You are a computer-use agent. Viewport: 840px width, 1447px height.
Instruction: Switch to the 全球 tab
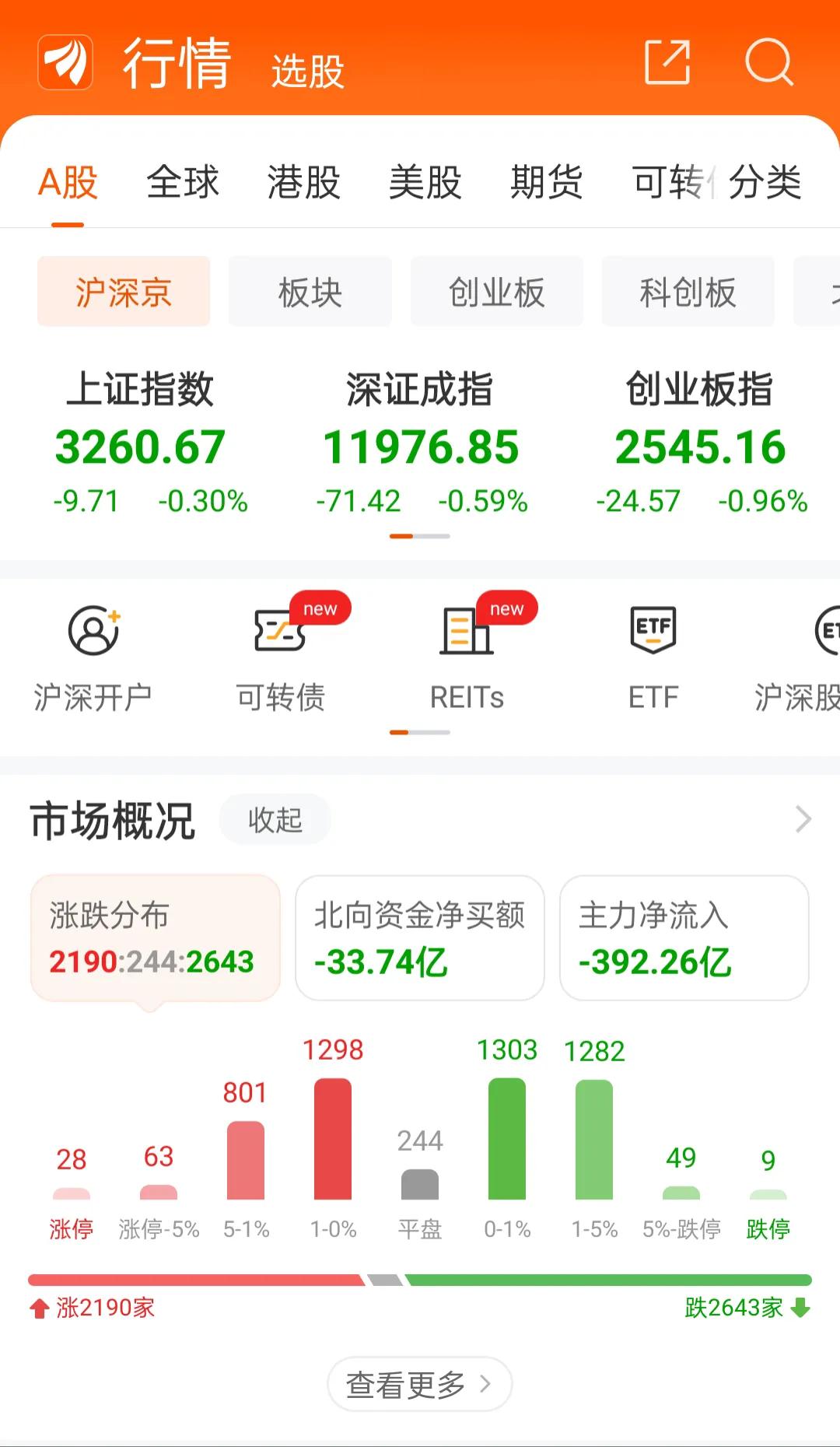[183, 182]
